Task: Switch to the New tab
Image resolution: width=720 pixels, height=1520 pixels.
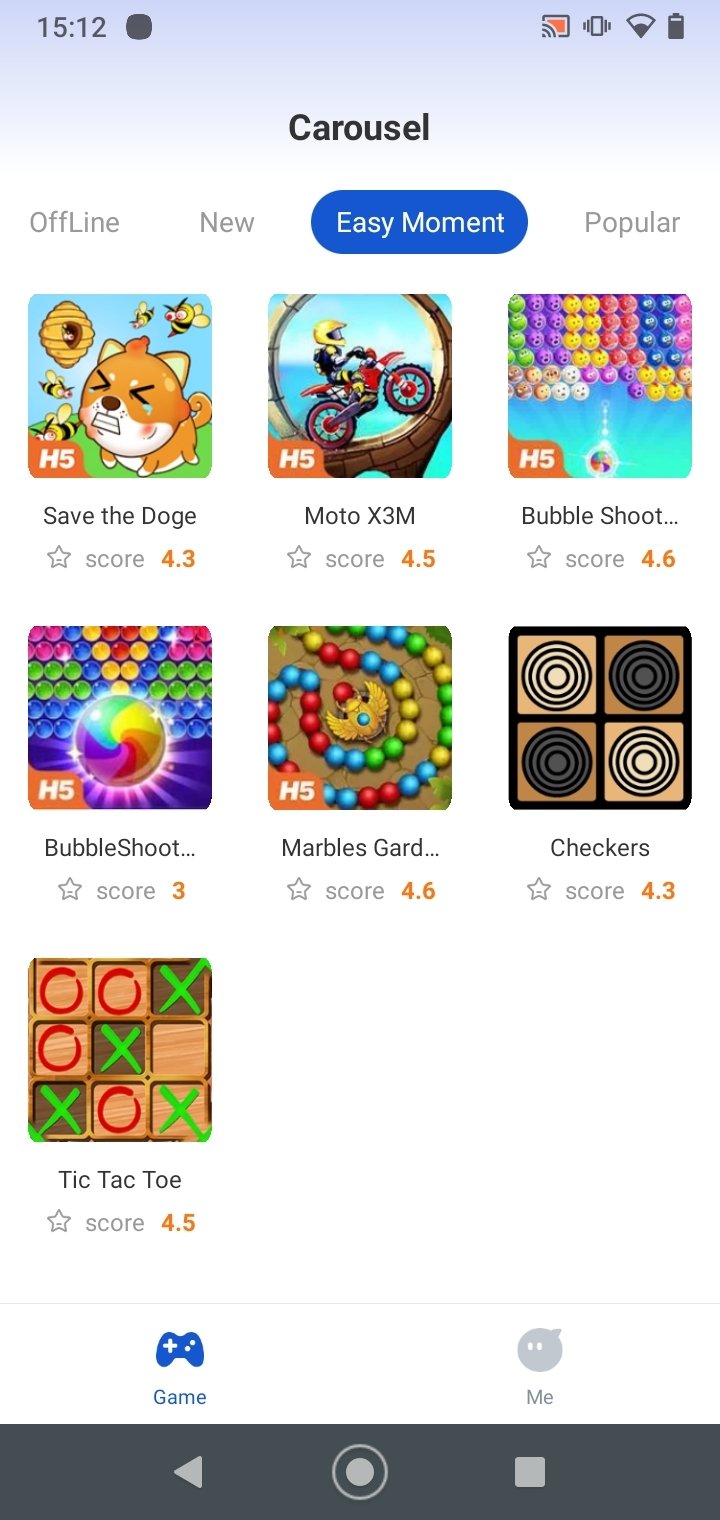Action: (227, 222)
